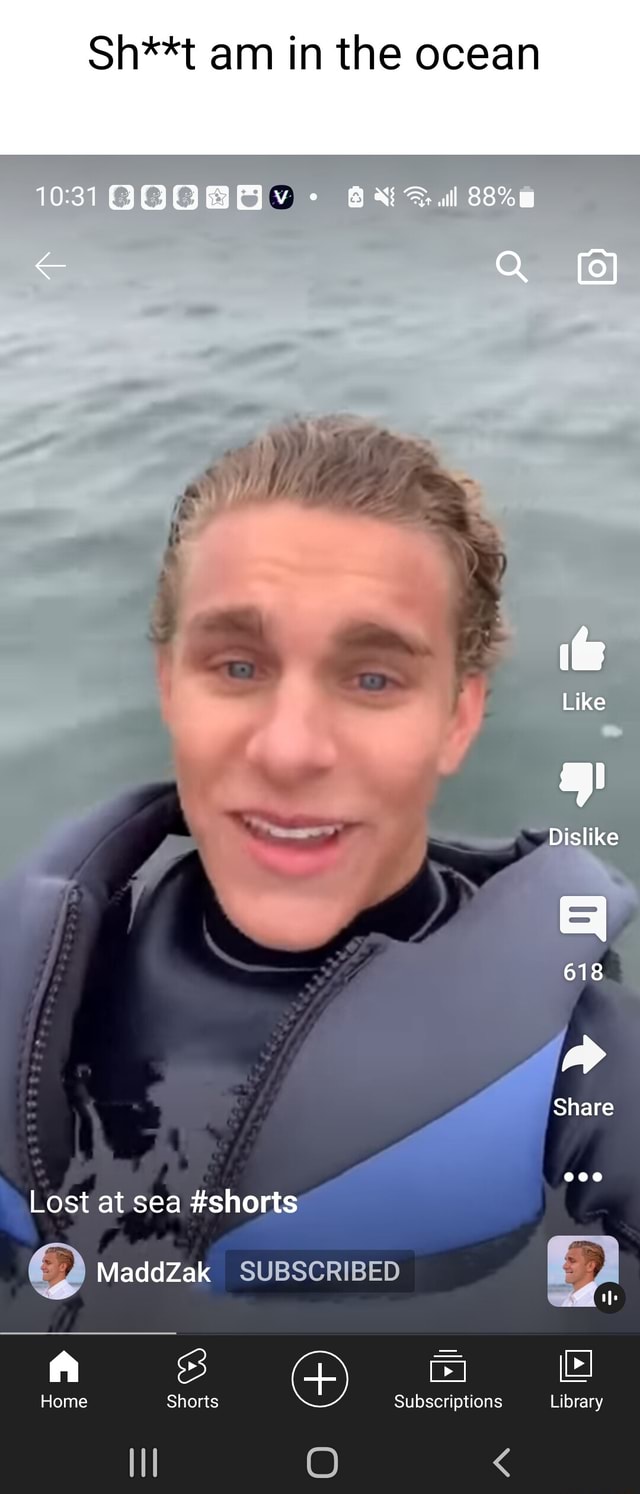
Task: Switch to the Shorts tab
Action: (192, 1379)
